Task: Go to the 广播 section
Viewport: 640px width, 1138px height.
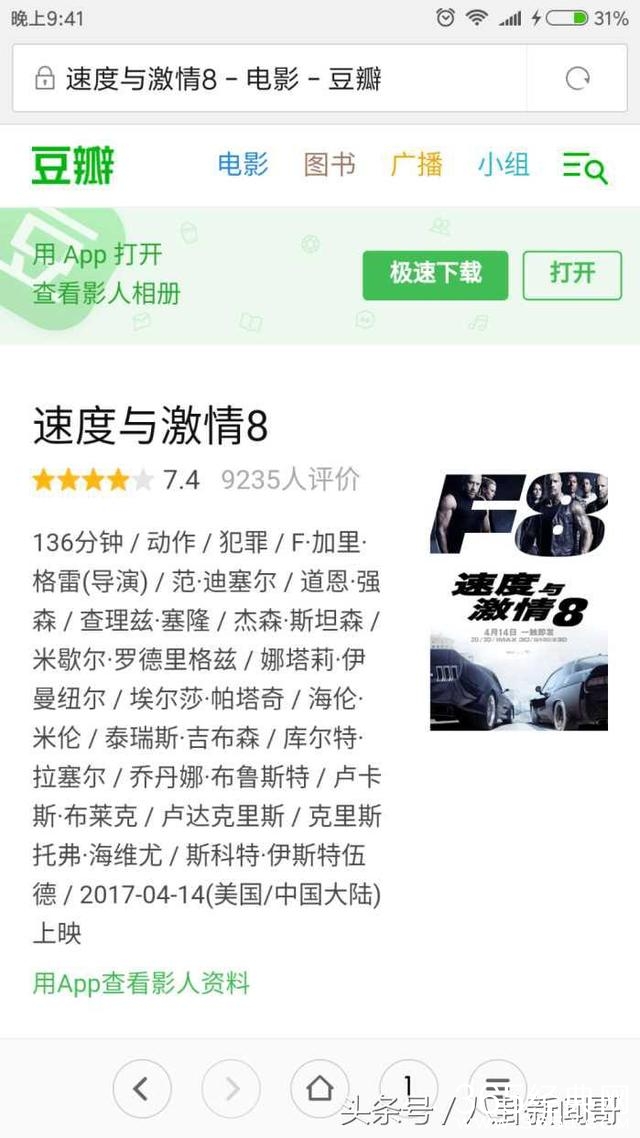Action: pos(416,165)
